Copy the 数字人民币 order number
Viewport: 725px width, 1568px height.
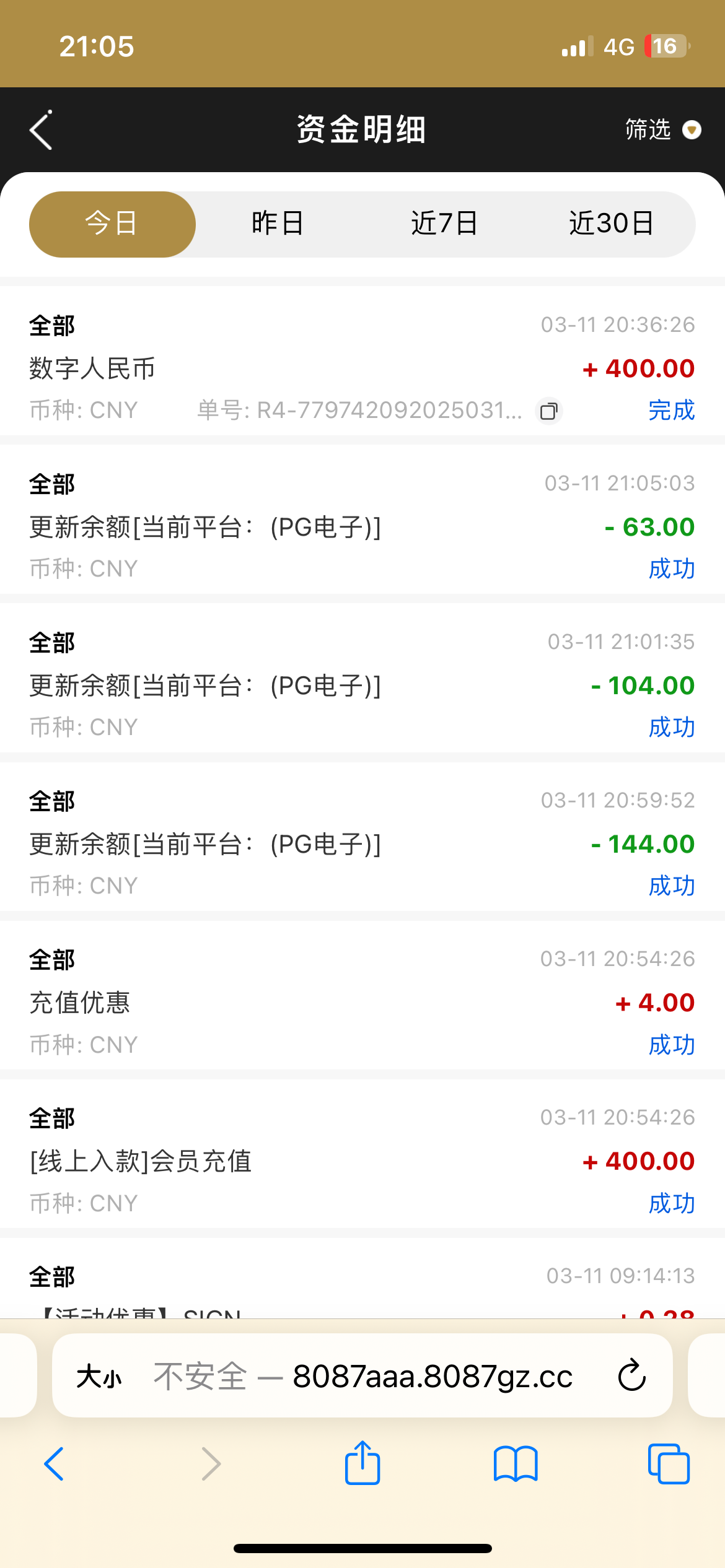click(549, 411)
